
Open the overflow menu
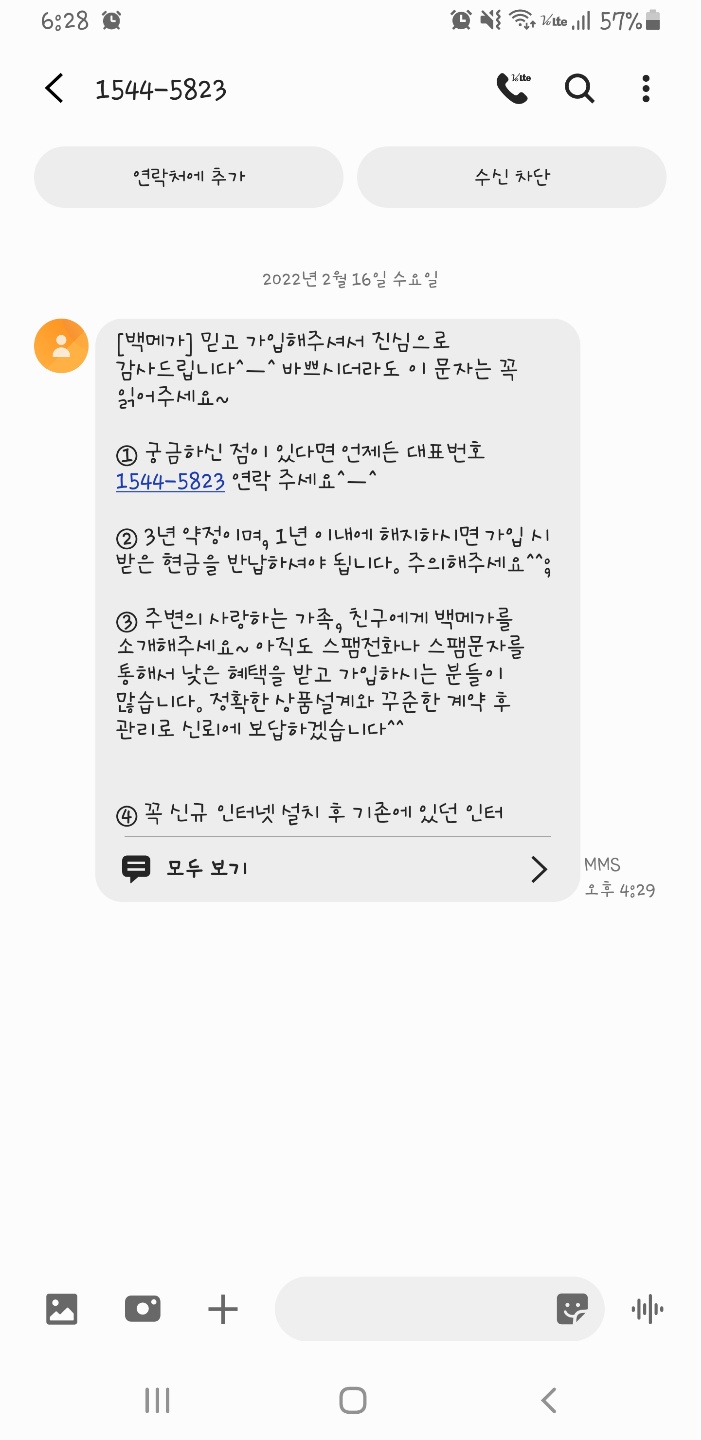646,89
